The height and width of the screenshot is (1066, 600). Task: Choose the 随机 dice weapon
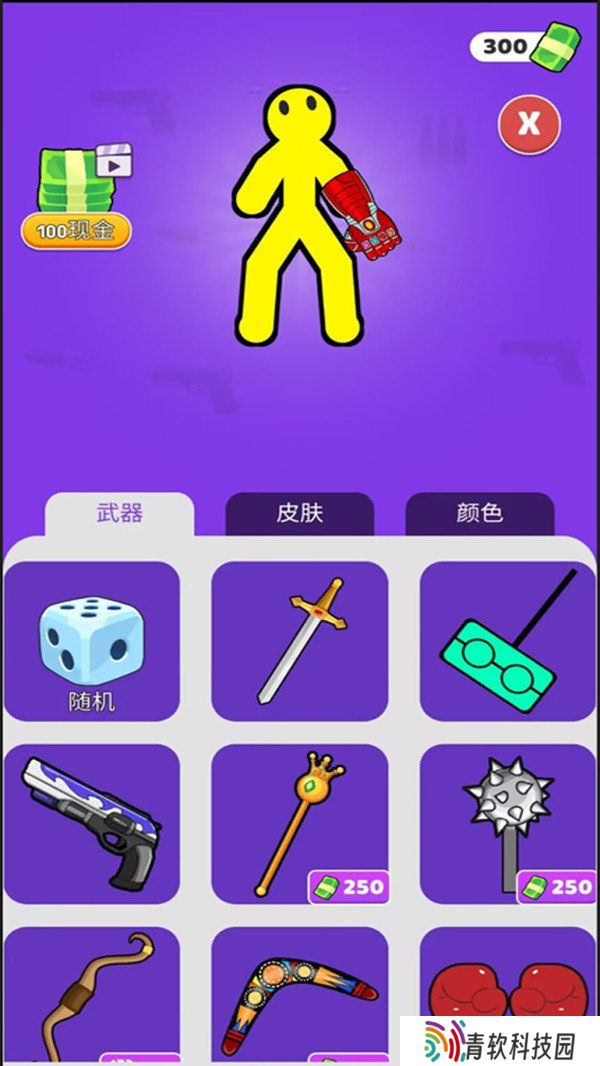[x=92, y=641]
